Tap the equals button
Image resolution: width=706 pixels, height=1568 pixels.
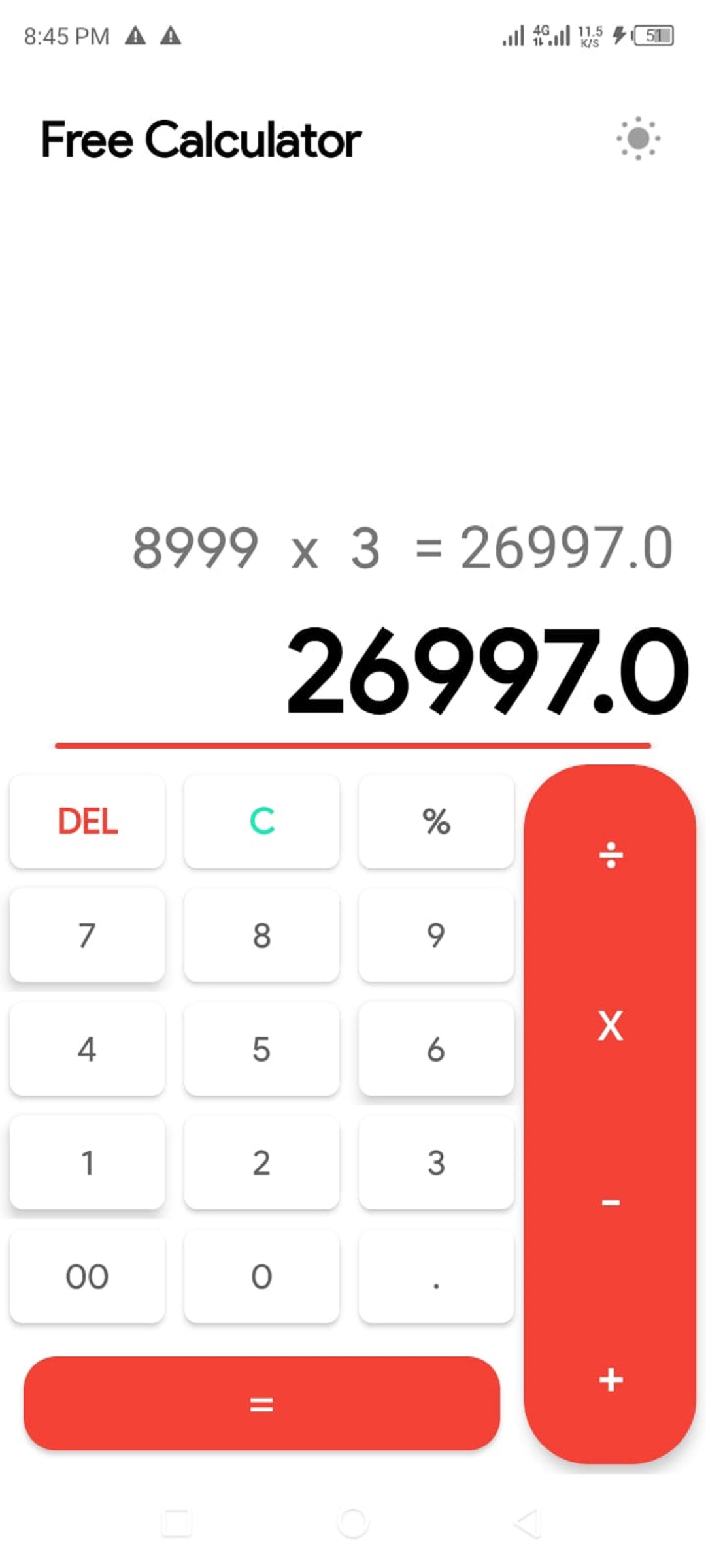point(261,1403)
